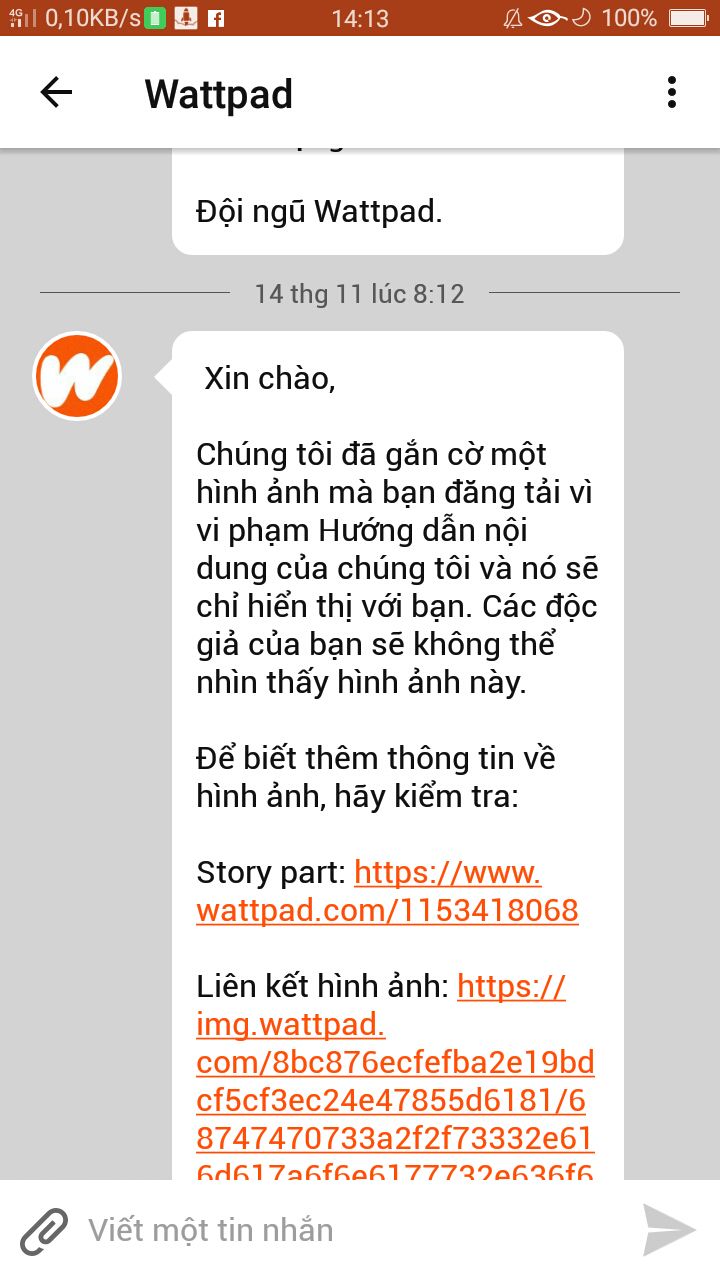Go back using the arrow icon

coord(56,93)
